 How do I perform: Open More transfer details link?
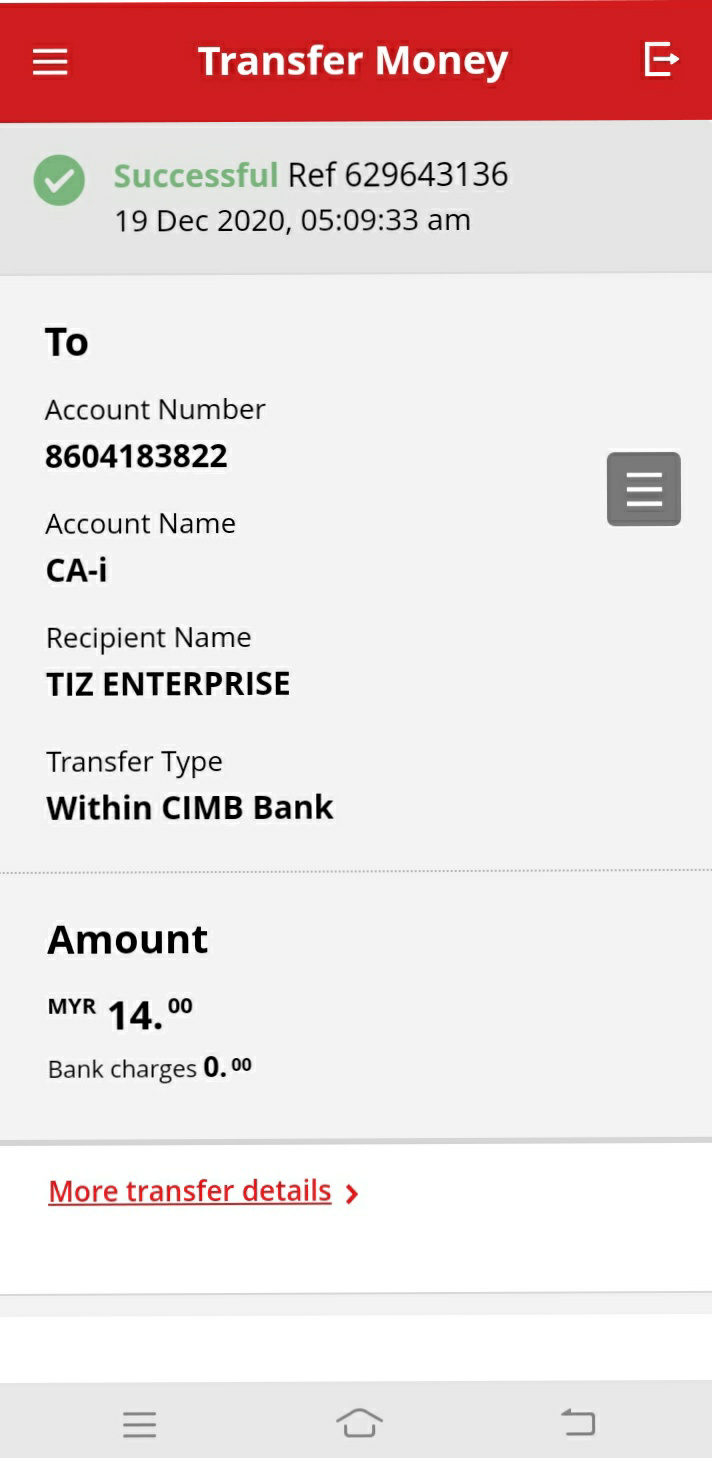(x=203, y=1191)
